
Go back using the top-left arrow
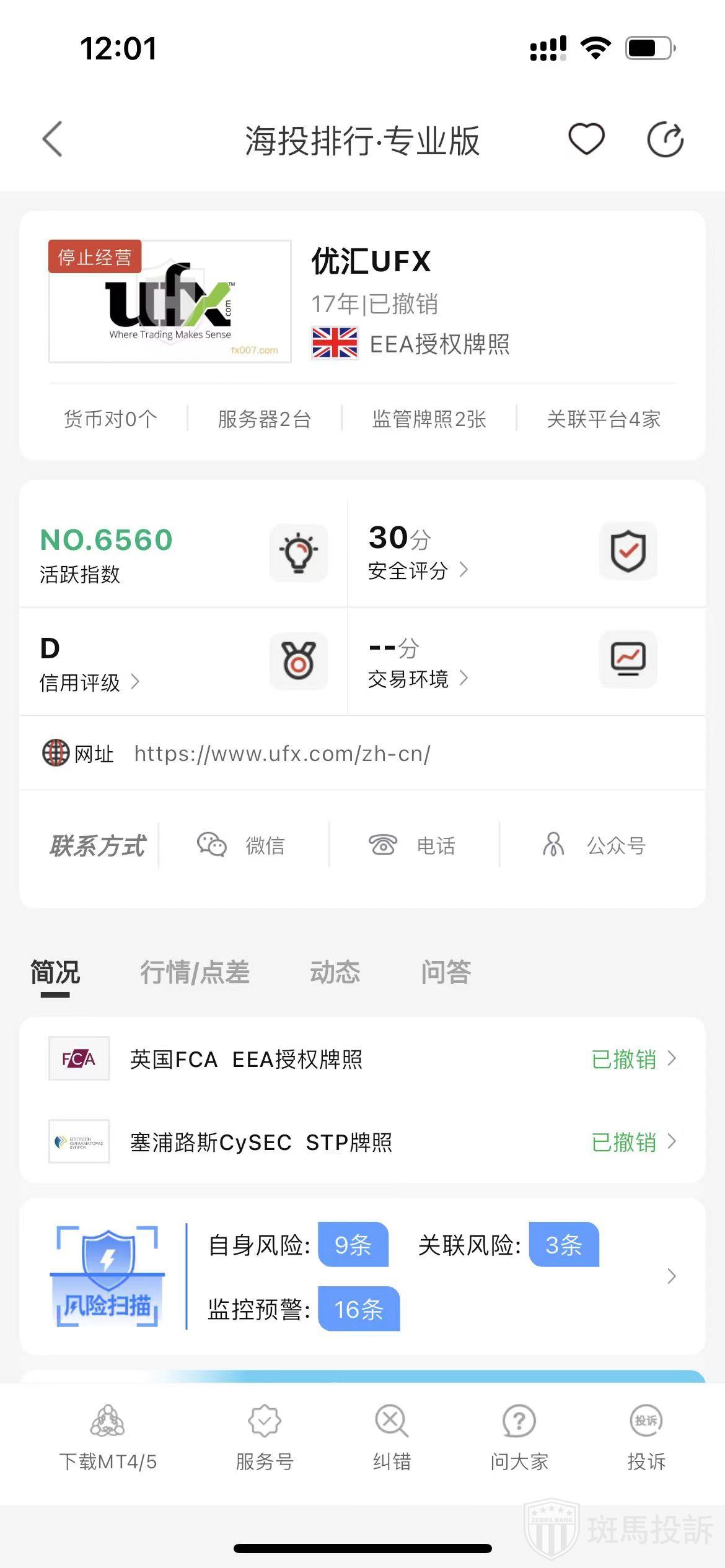(x=53, y=139)
